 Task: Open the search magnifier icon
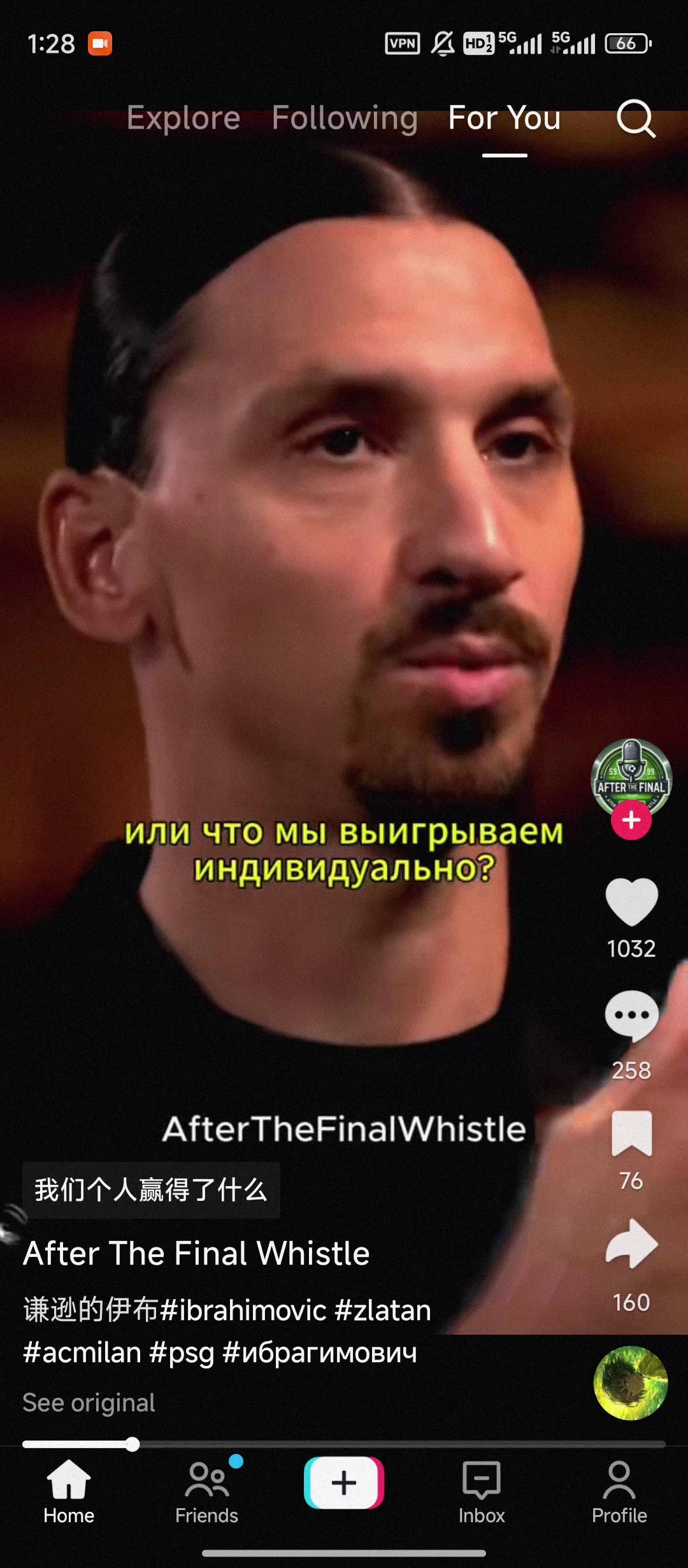coord(635,119)
